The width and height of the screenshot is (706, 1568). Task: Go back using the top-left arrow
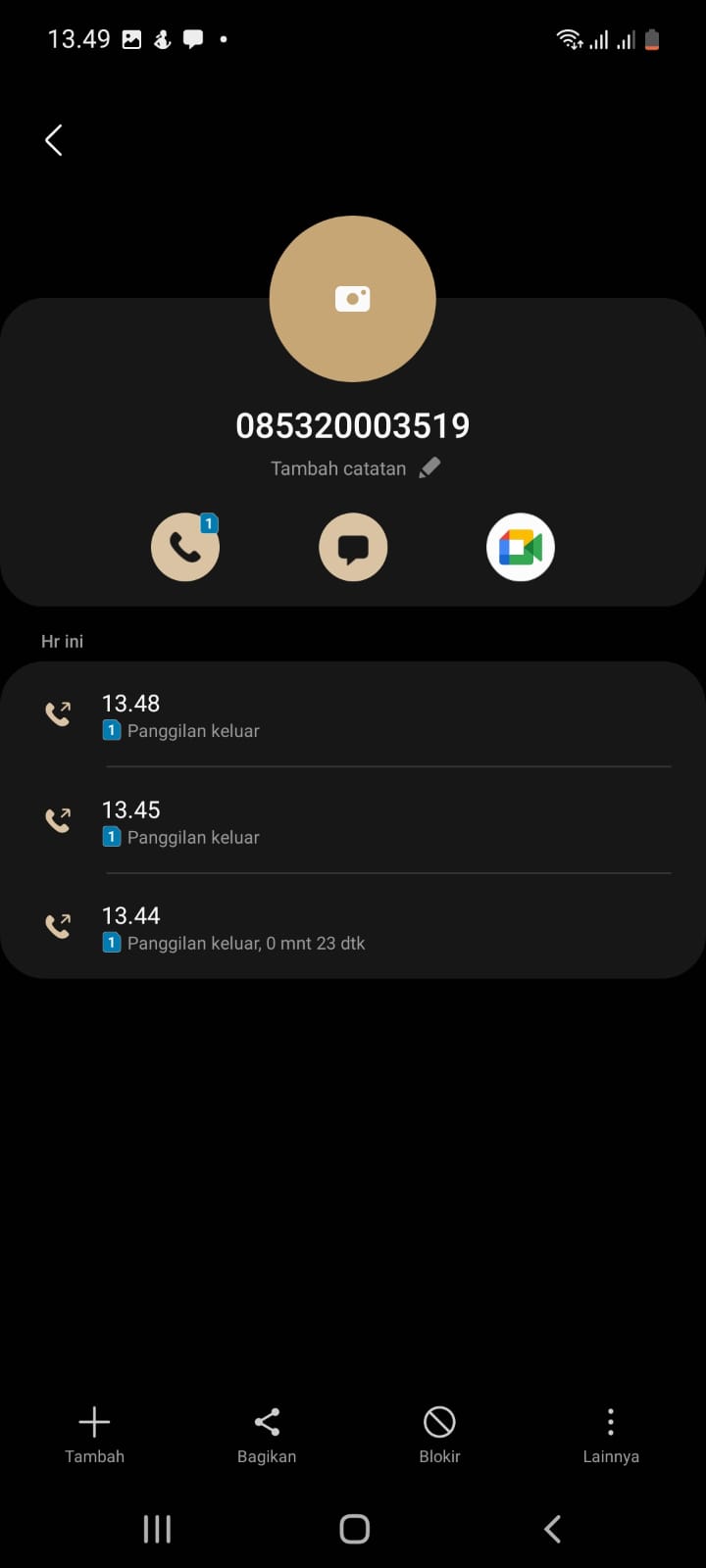[54, 140]
